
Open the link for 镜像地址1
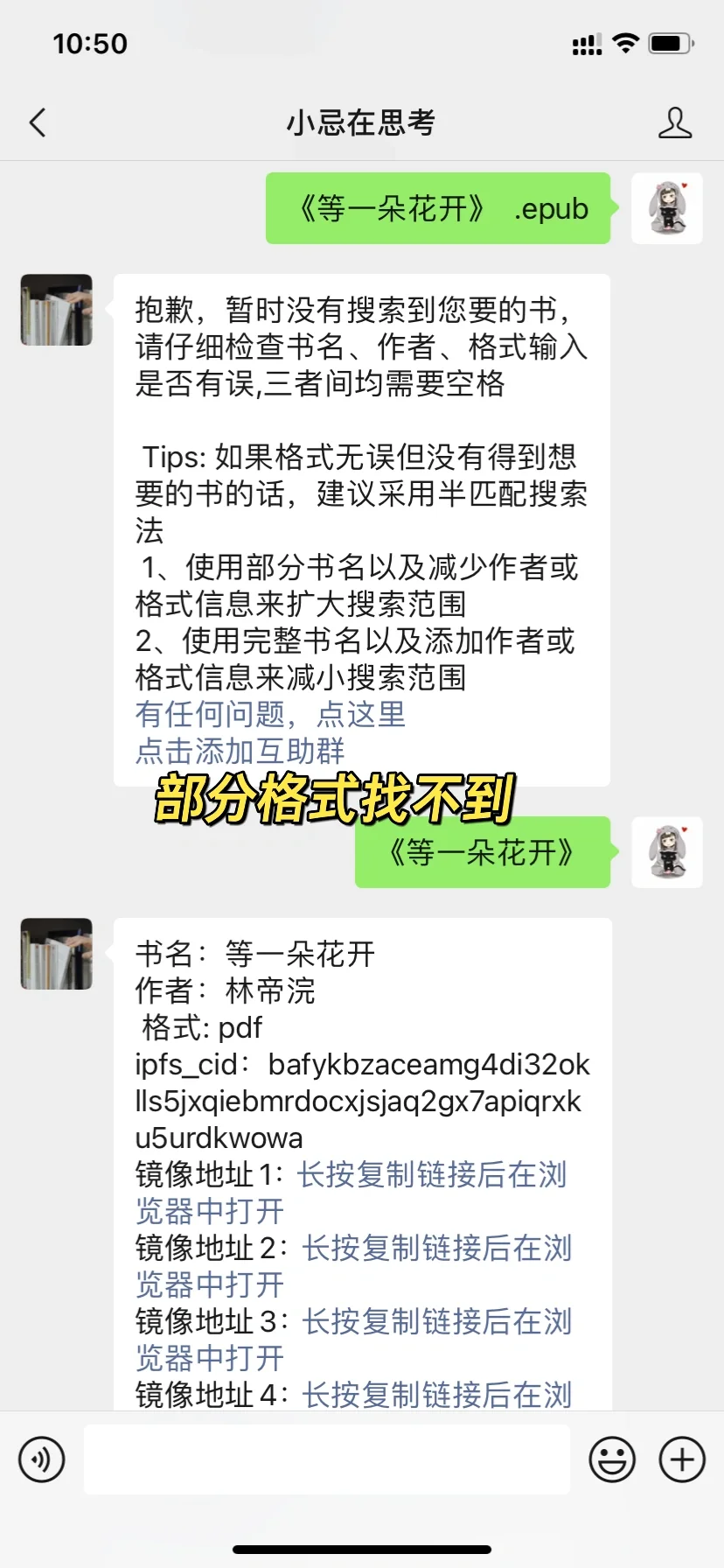point(352,1193)
